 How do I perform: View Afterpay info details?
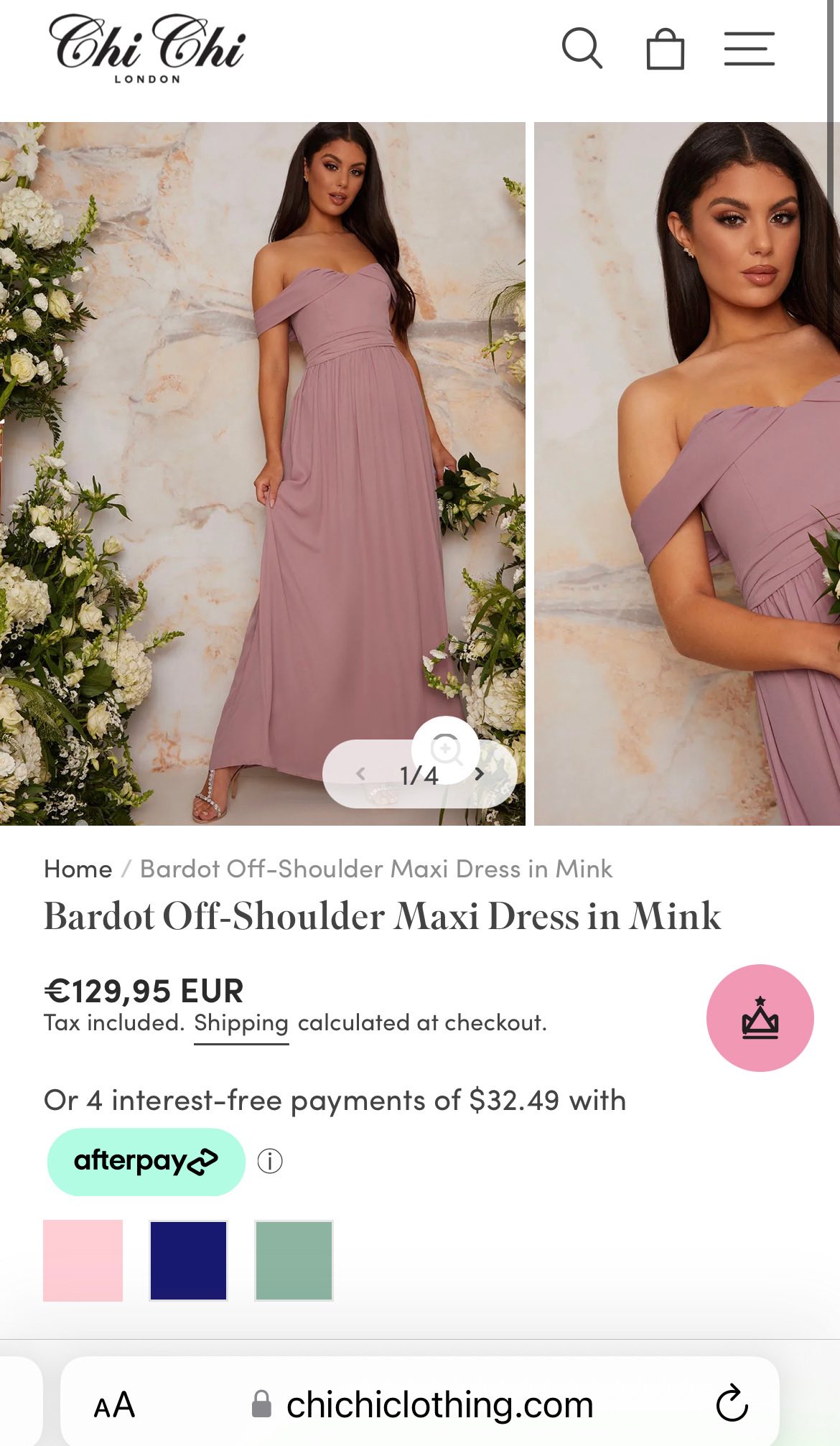[x=270, y=1161]
